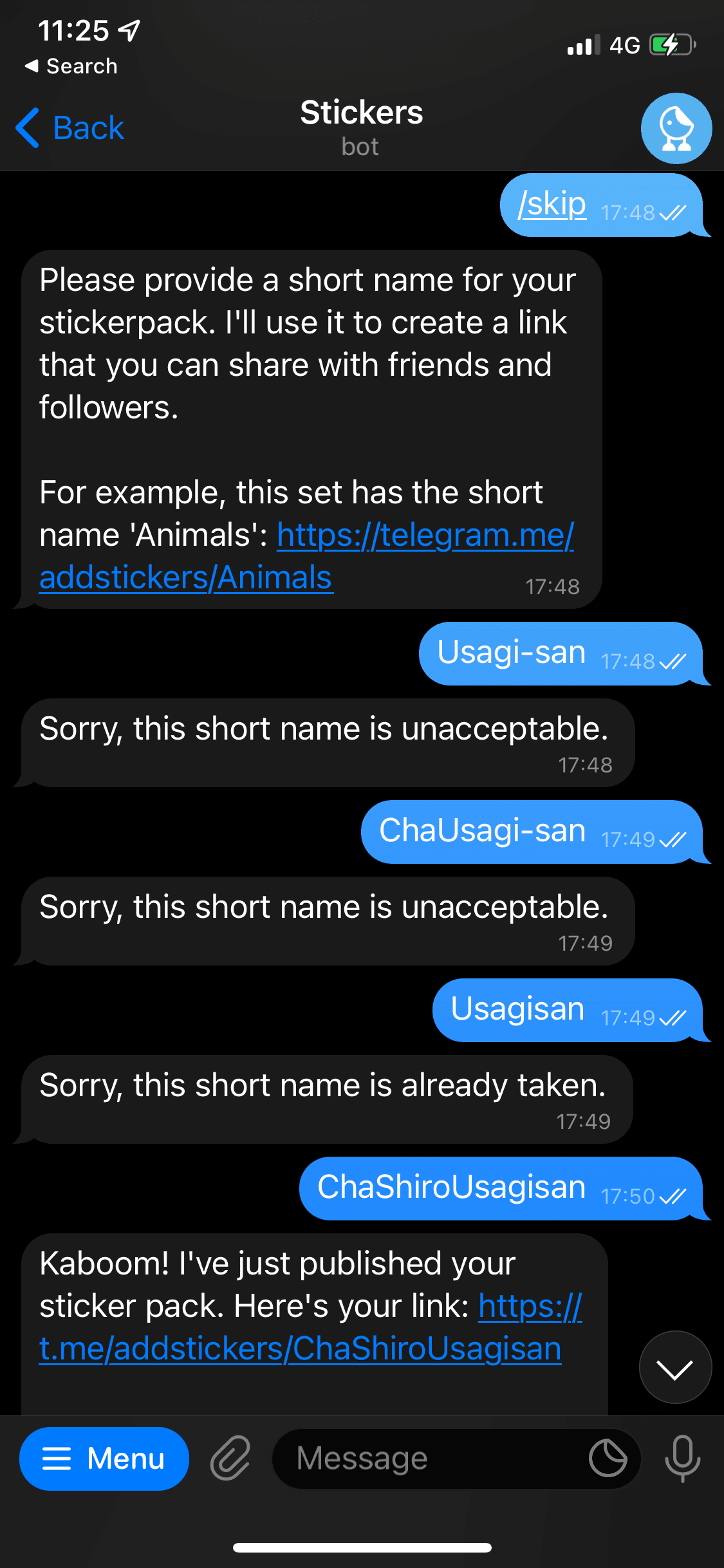The width and height of the screenshot is (724, 1568).
Task: Go back to the chat list
Action: pos(71,127)
